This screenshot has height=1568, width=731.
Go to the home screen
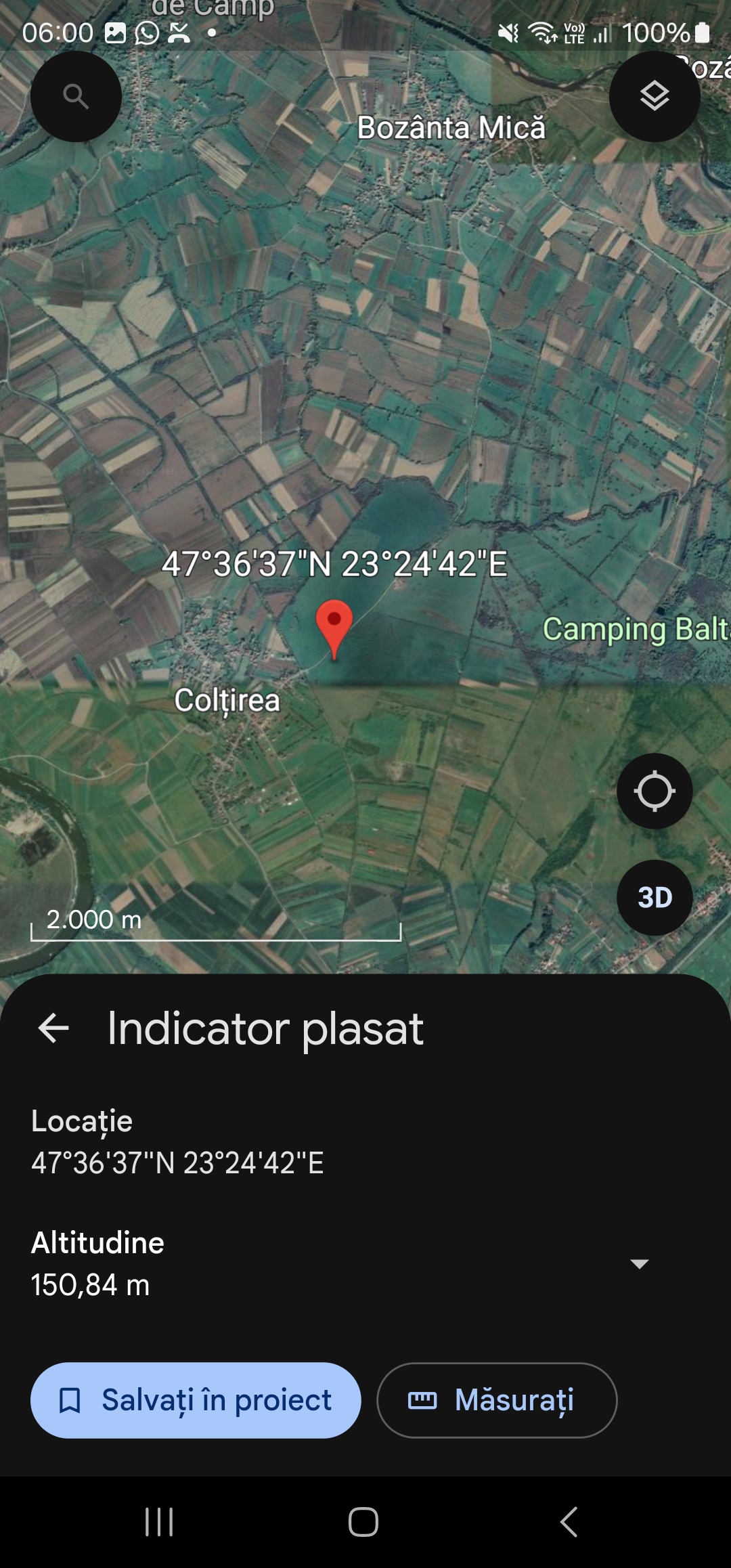363,1522
